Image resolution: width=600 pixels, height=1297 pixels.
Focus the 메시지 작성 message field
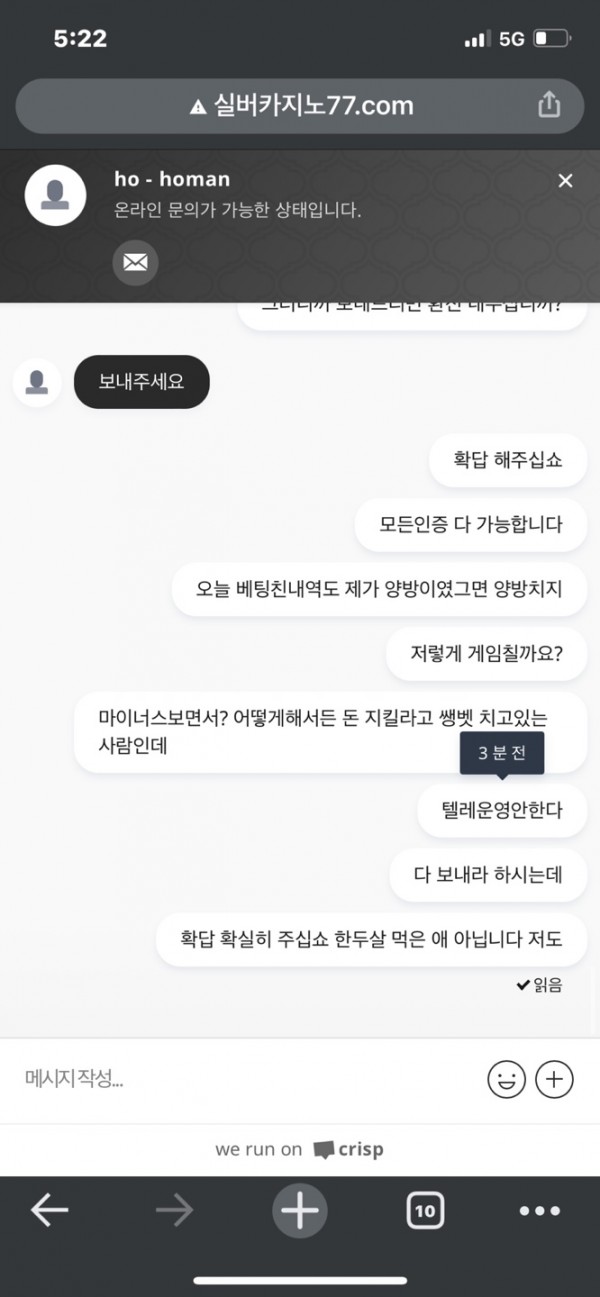pyautogui.click(x=240, y=1079)
